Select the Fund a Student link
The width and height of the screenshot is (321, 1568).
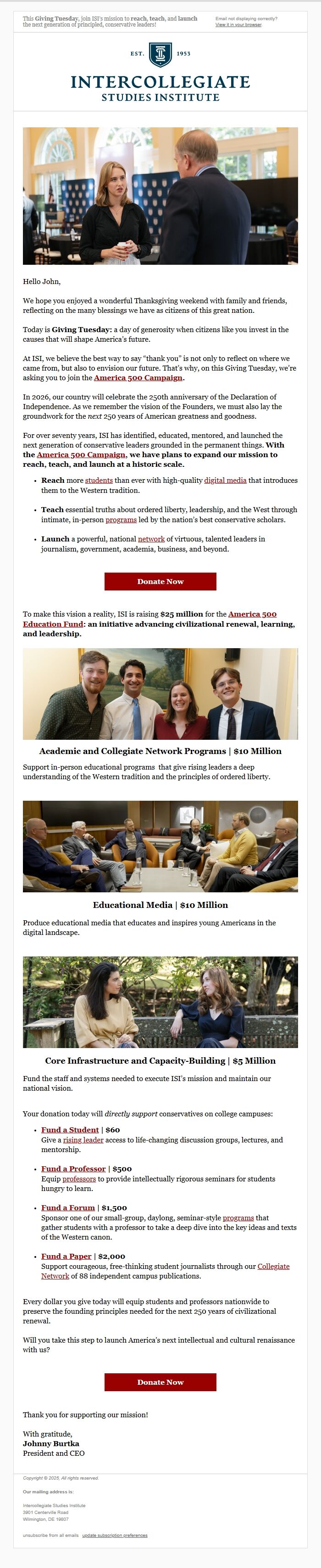[69, 1130]
